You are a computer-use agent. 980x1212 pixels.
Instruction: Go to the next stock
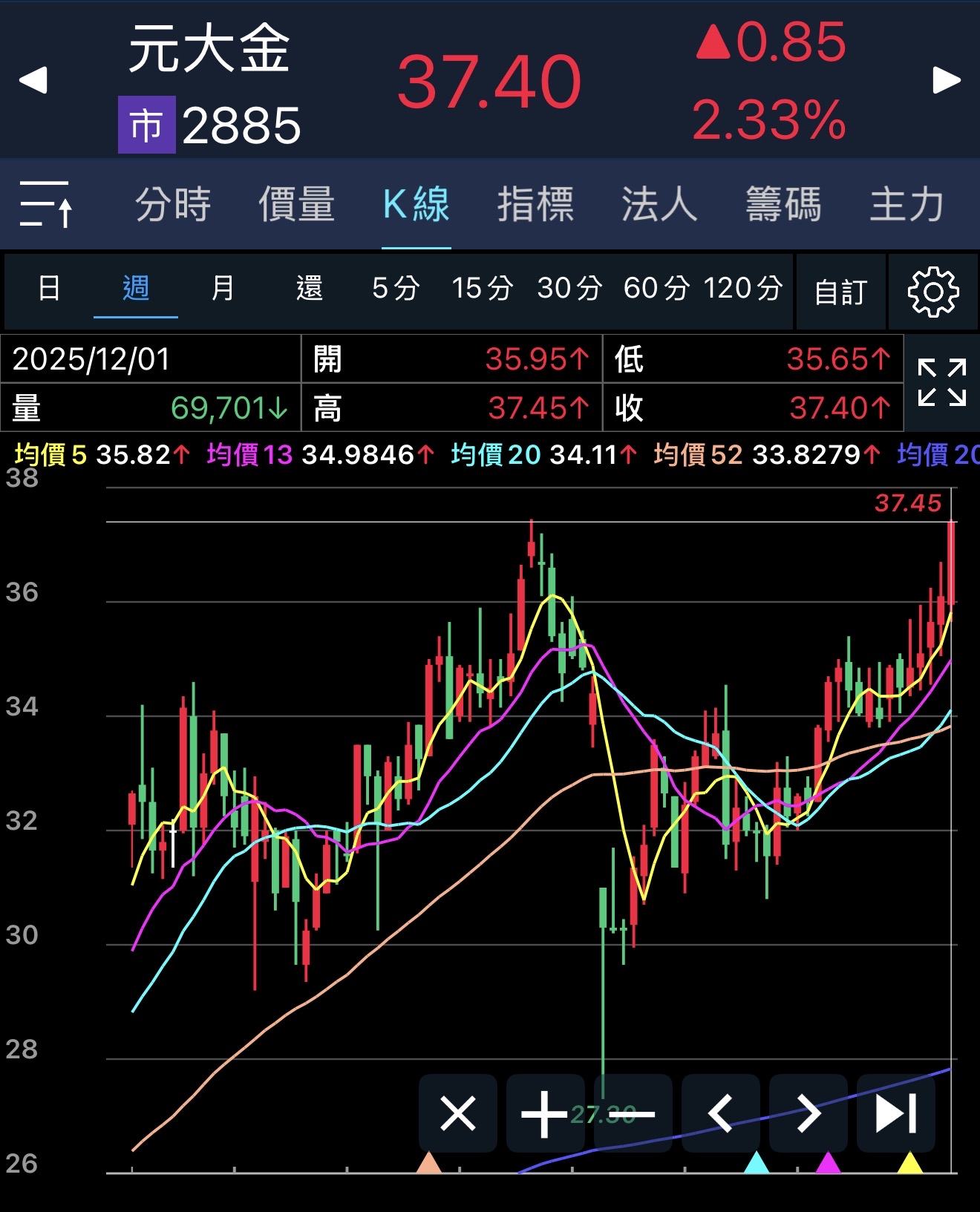946,80
